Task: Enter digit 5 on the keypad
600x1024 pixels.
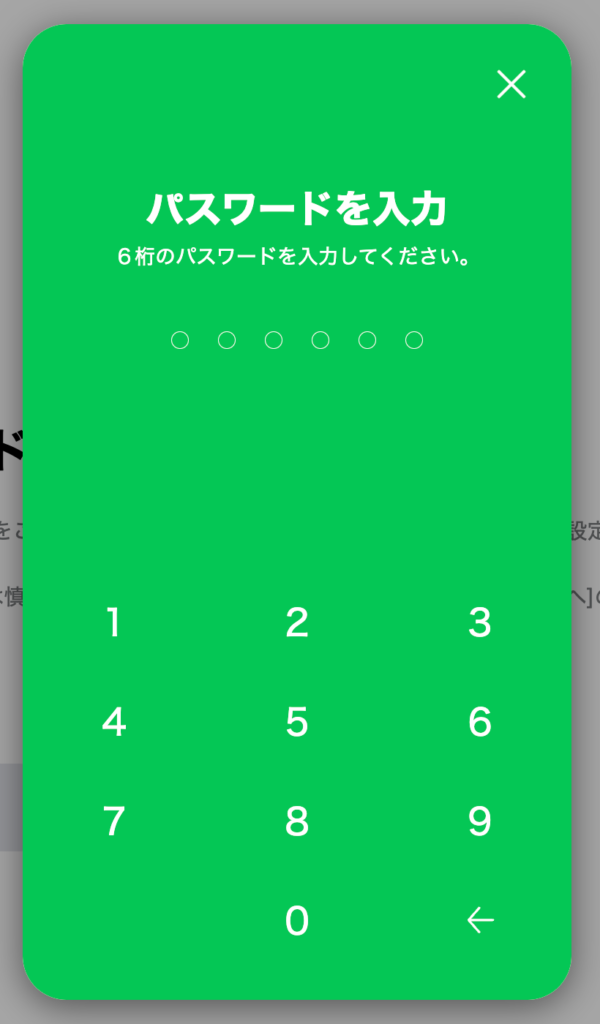Action: pos(297,722)
